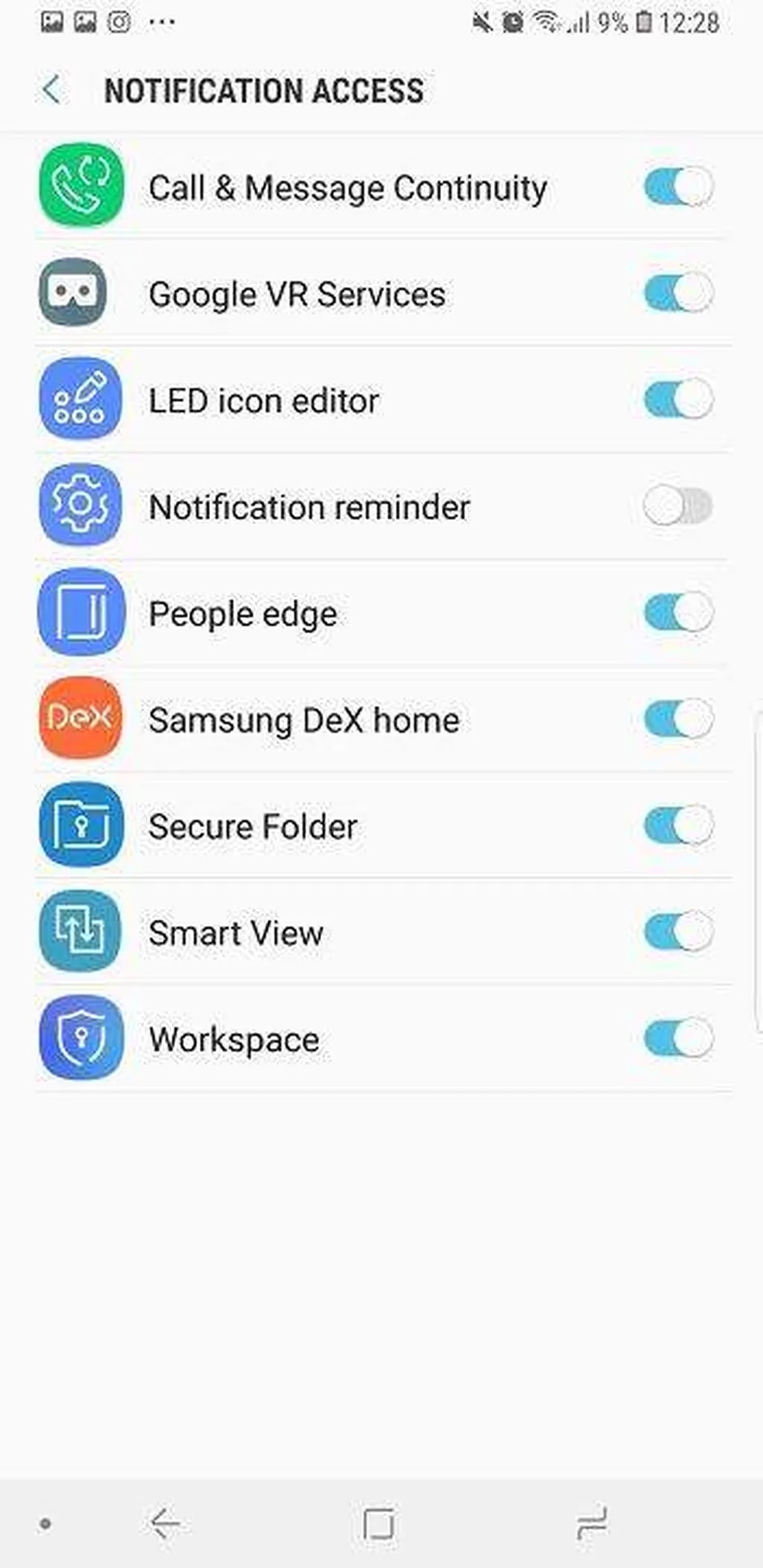Toggle Smart View notification access
This screenshot has width=763, height=1568.
coord(678,932)
